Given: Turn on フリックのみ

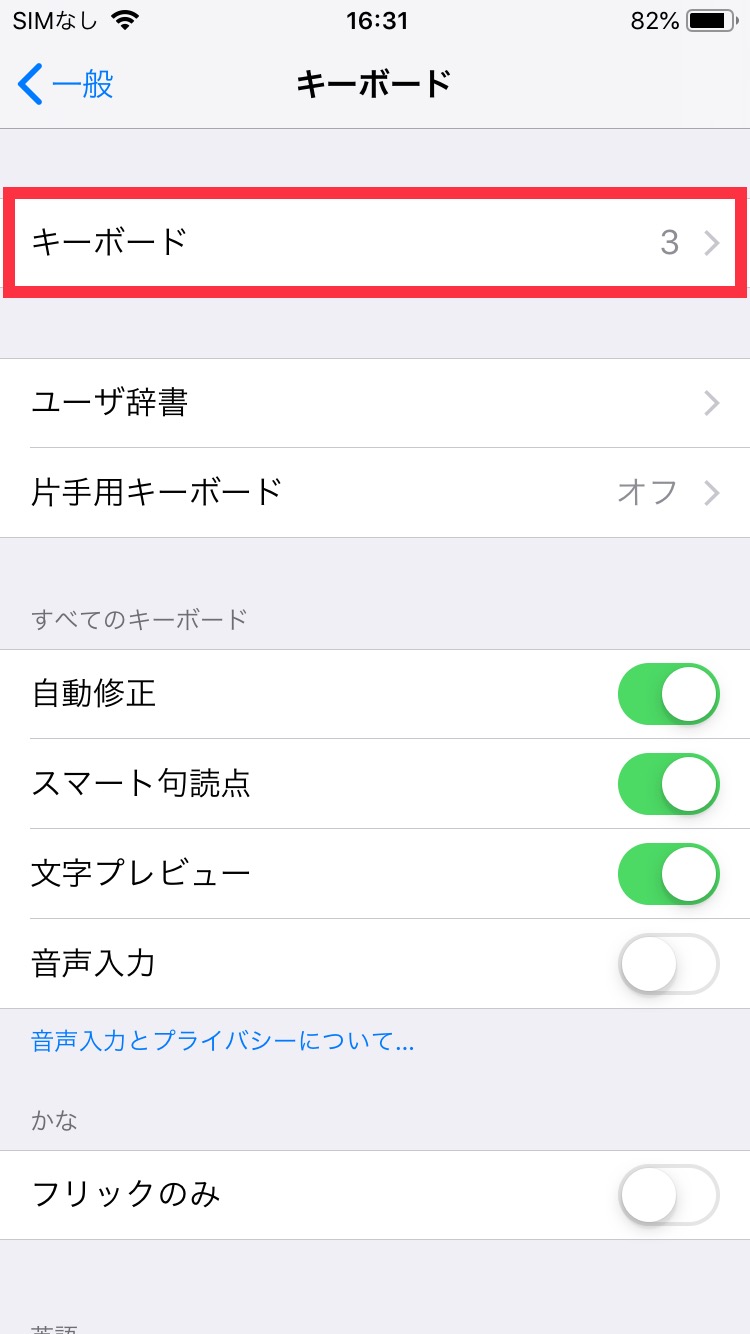Looking at the screenshot, I should (x=669, y=1195).
